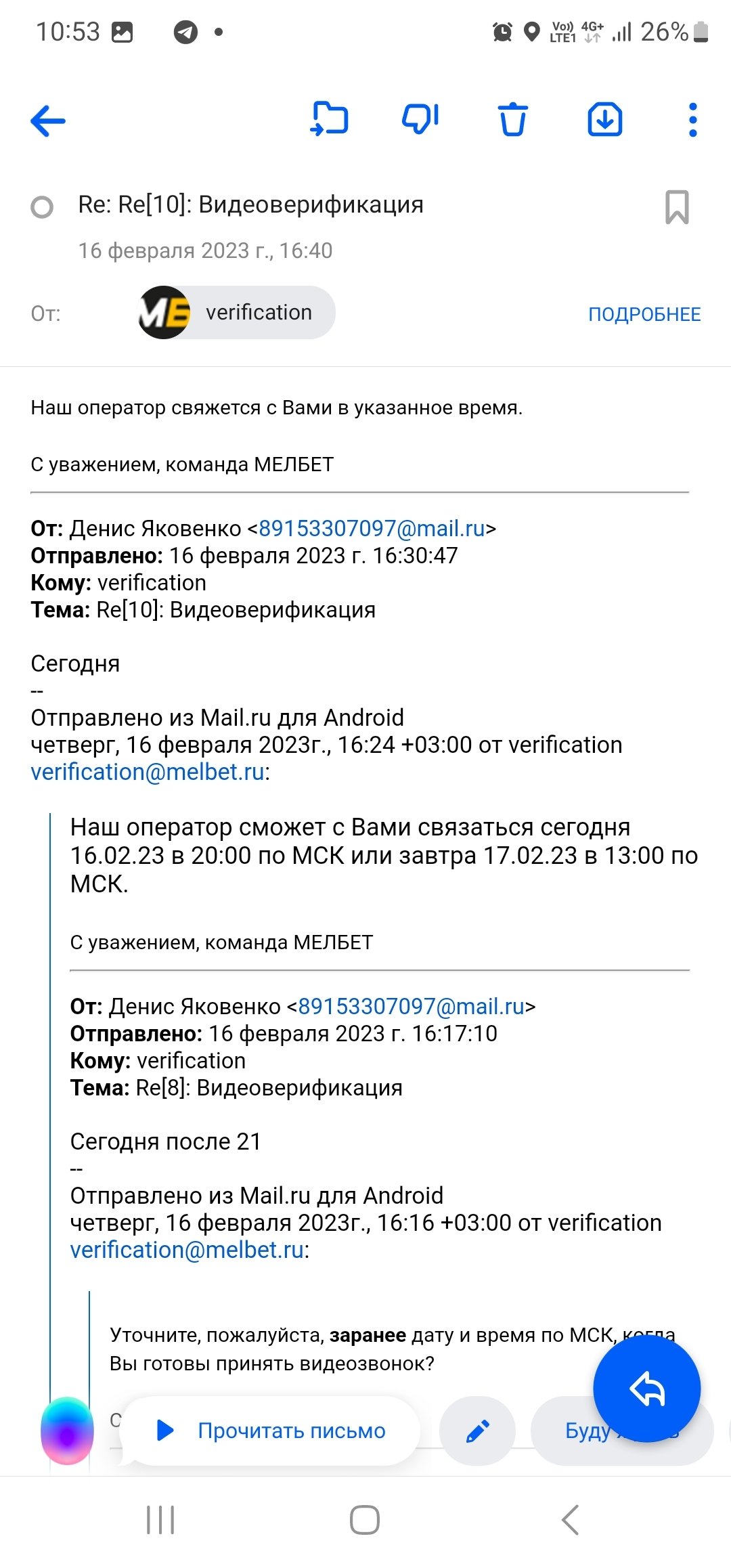The width and height of the screenshot is (731, 1568).
Task: Flag this email with the bookmark icon
Action: coord(677,207)
